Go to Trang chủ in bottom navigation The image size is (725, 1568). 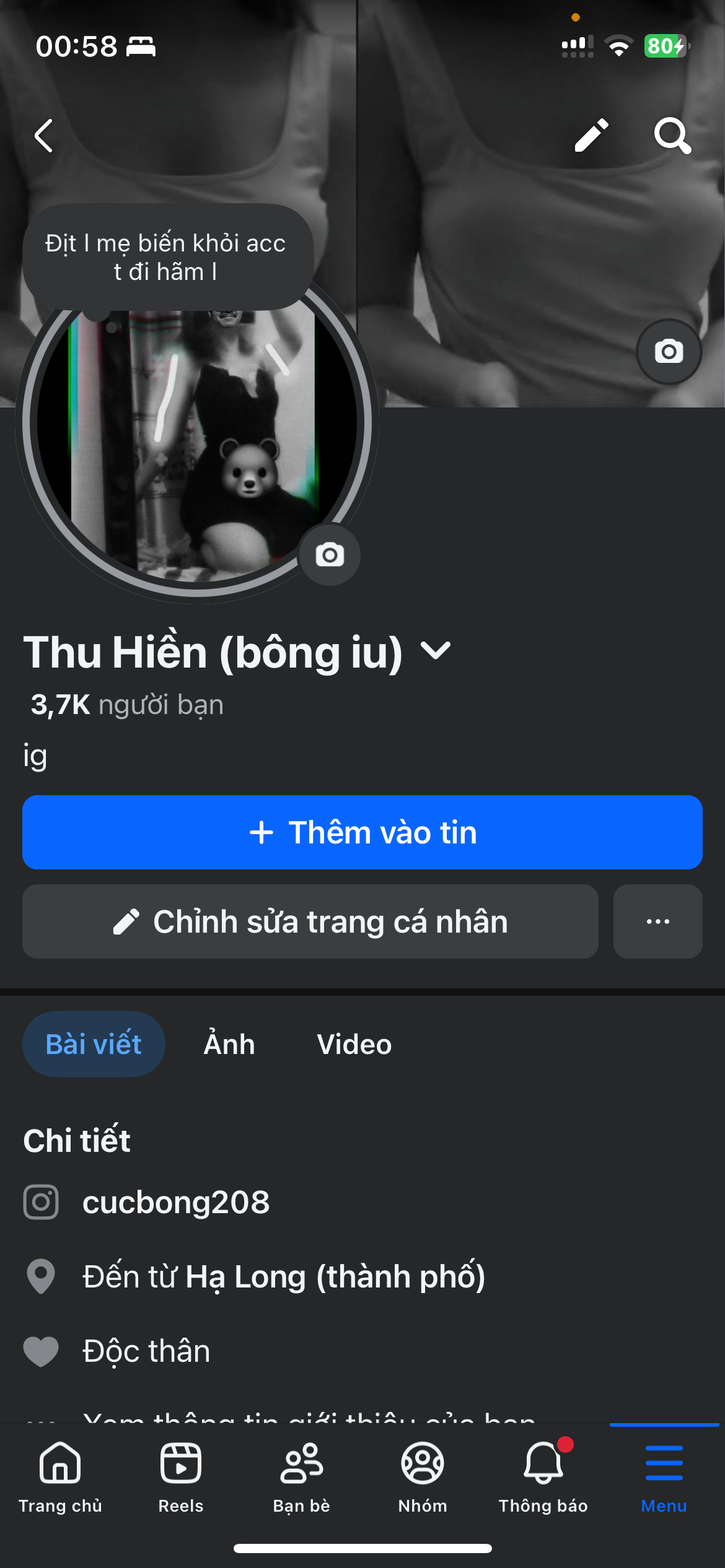click(x=60, y=1478)
